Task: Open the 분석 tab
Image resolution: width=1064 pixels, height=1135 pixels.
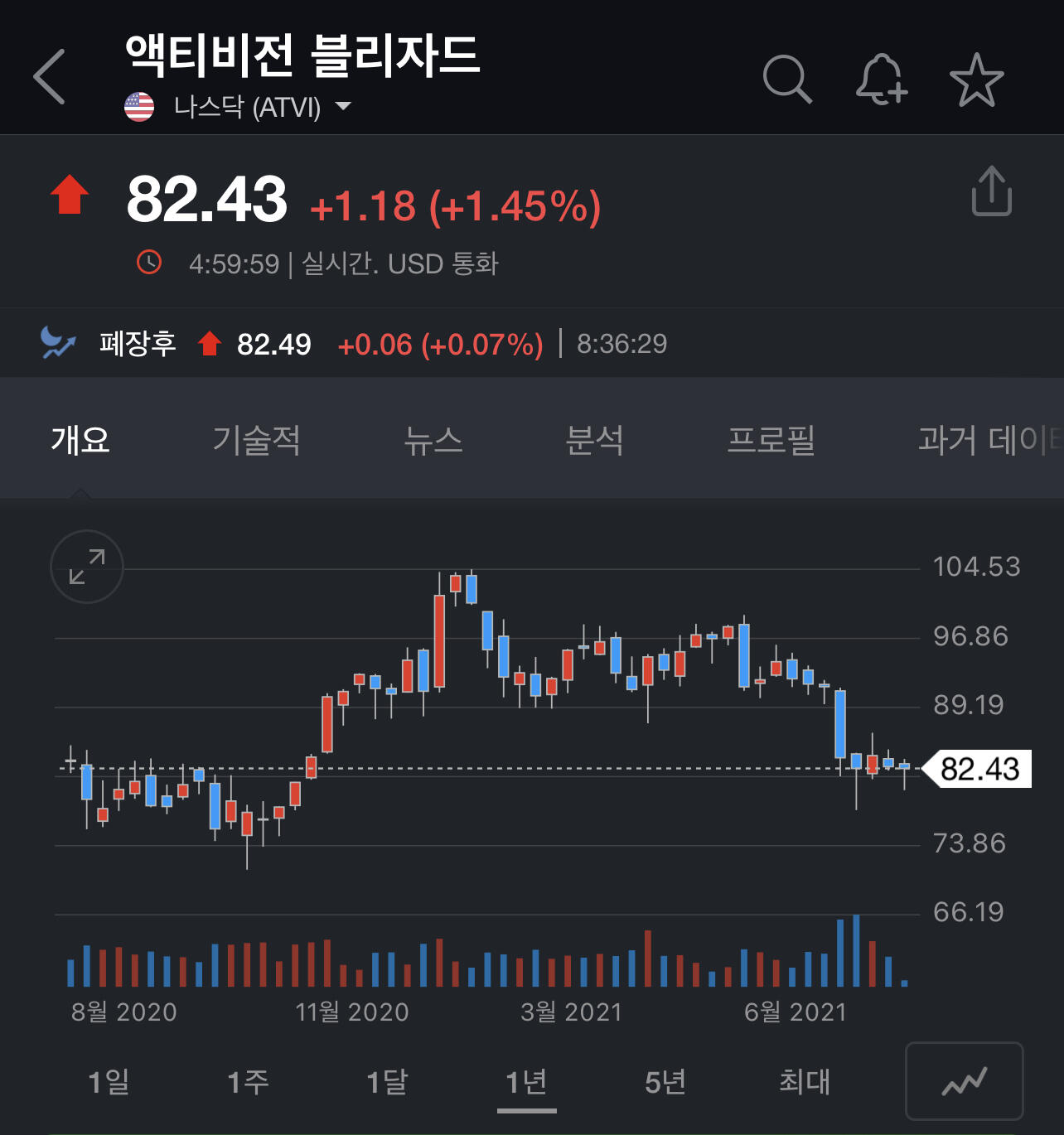Action: click(x=594, y=440)
